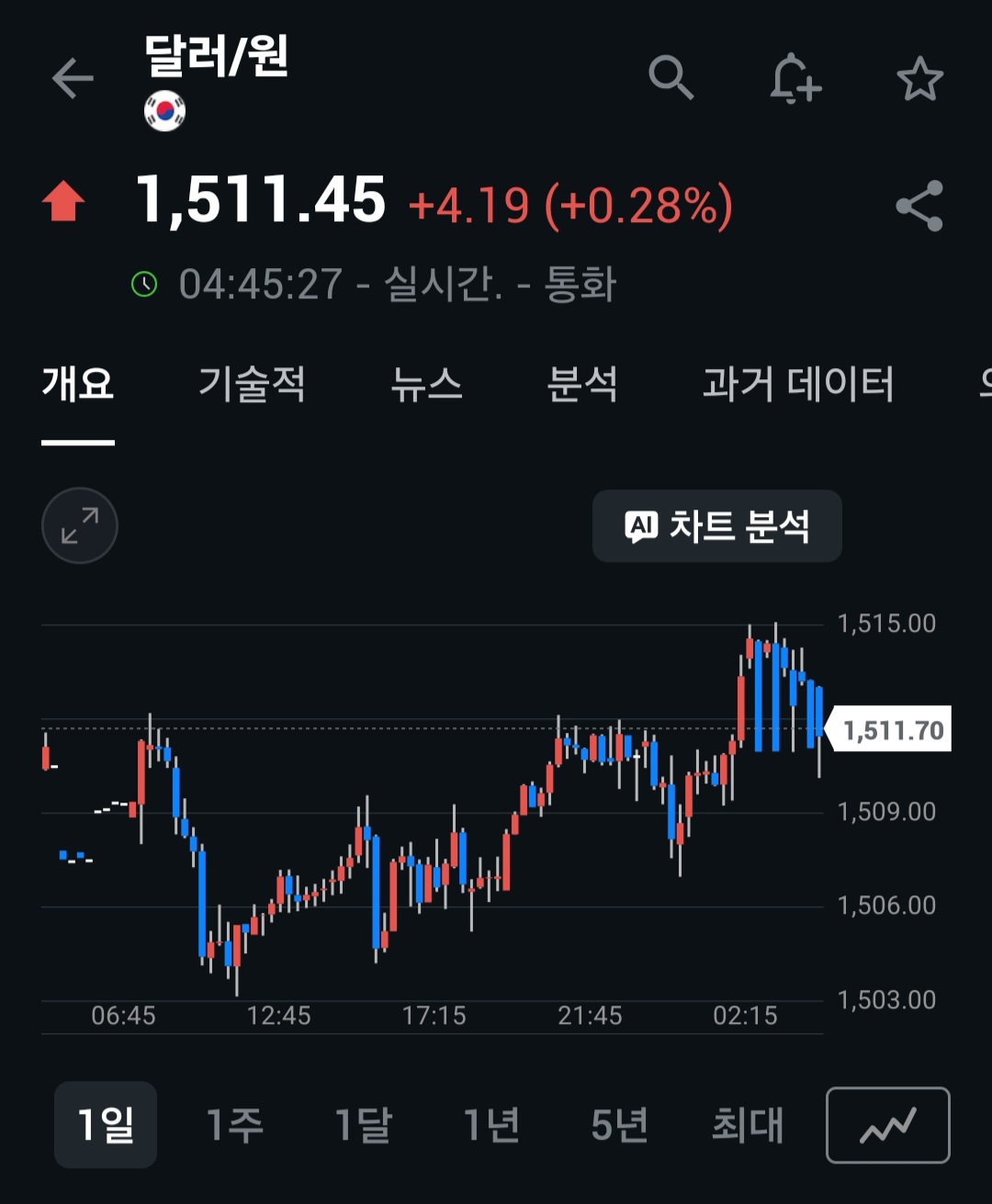Expand the chart to fullscreen

[80, 525]
